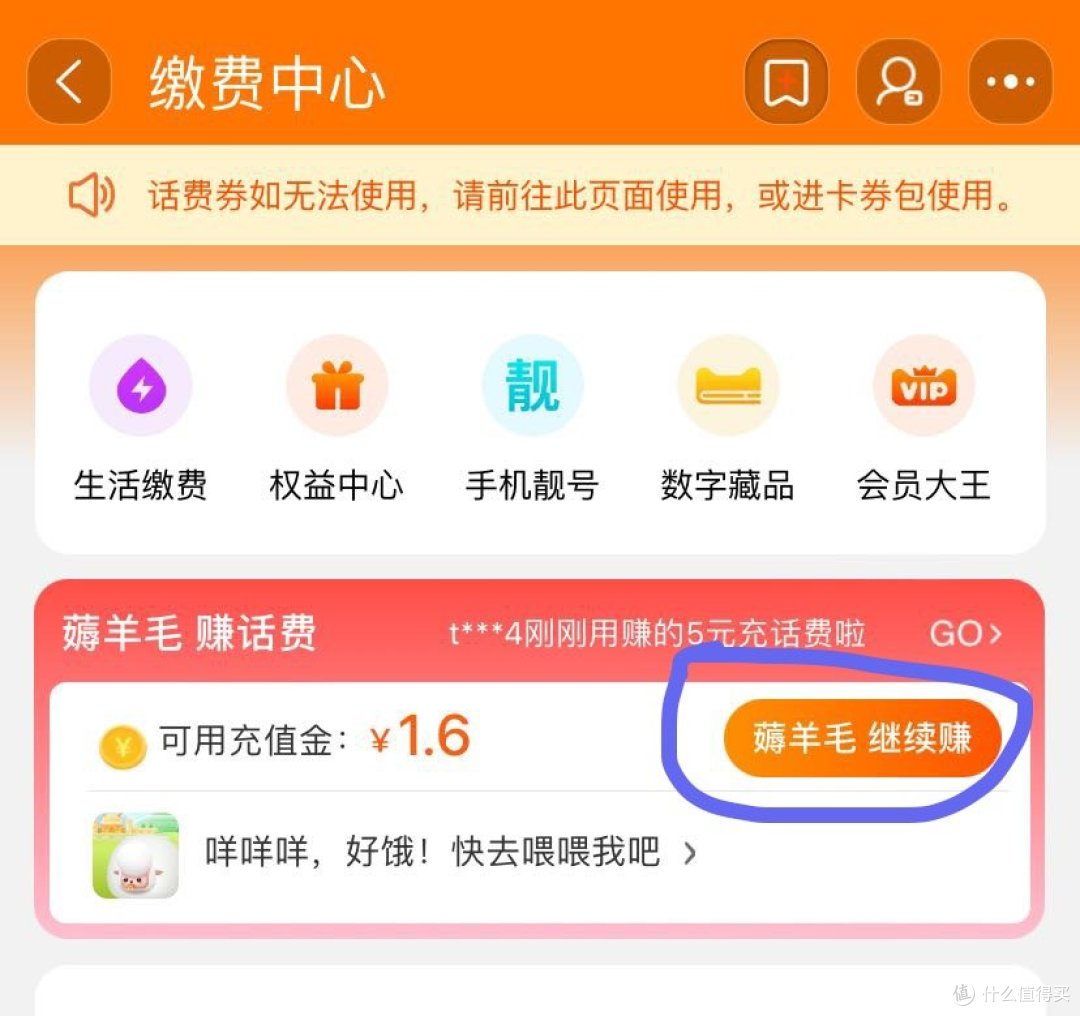Open 咩咩咩,好饿!快去喂喂我吧 row
Viewport: 1080px width, 1016px height.
(450, 853)
